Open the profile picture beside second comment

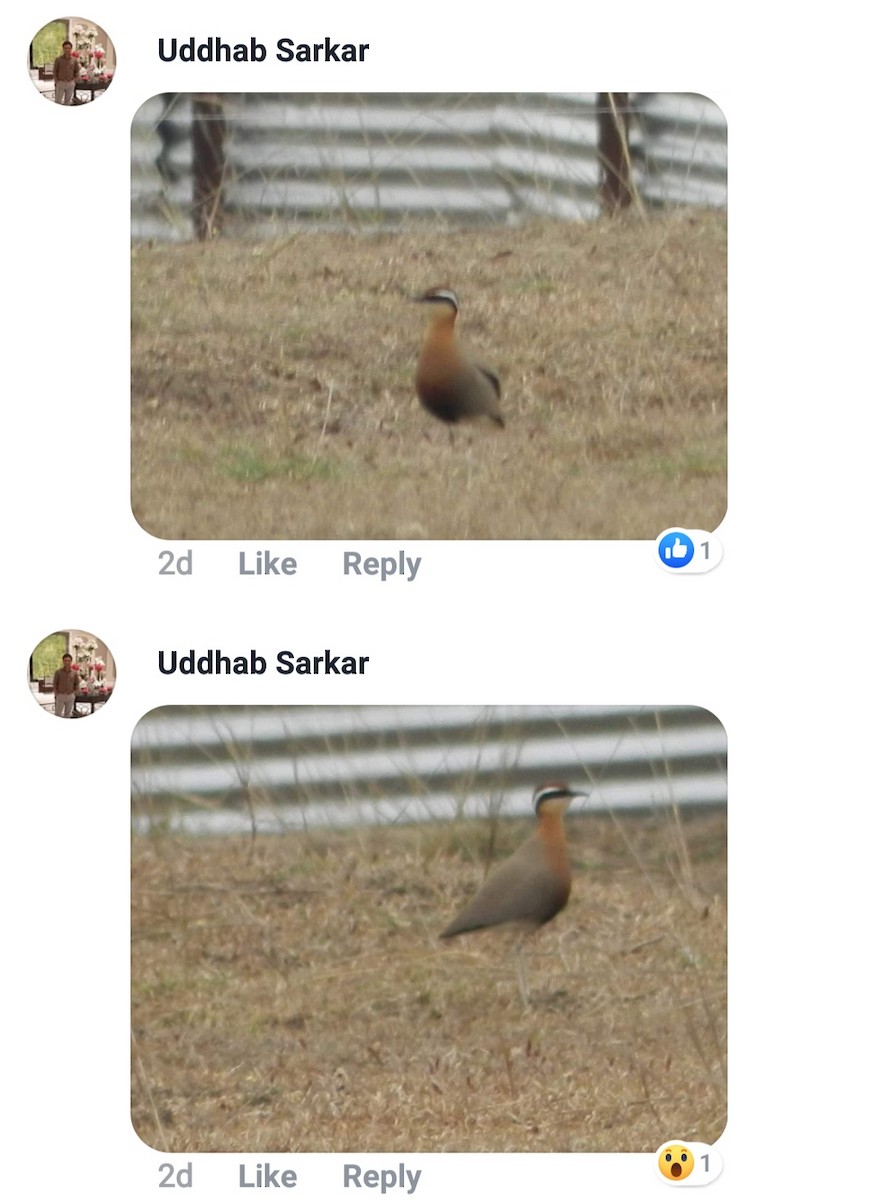tap(71, 674)
